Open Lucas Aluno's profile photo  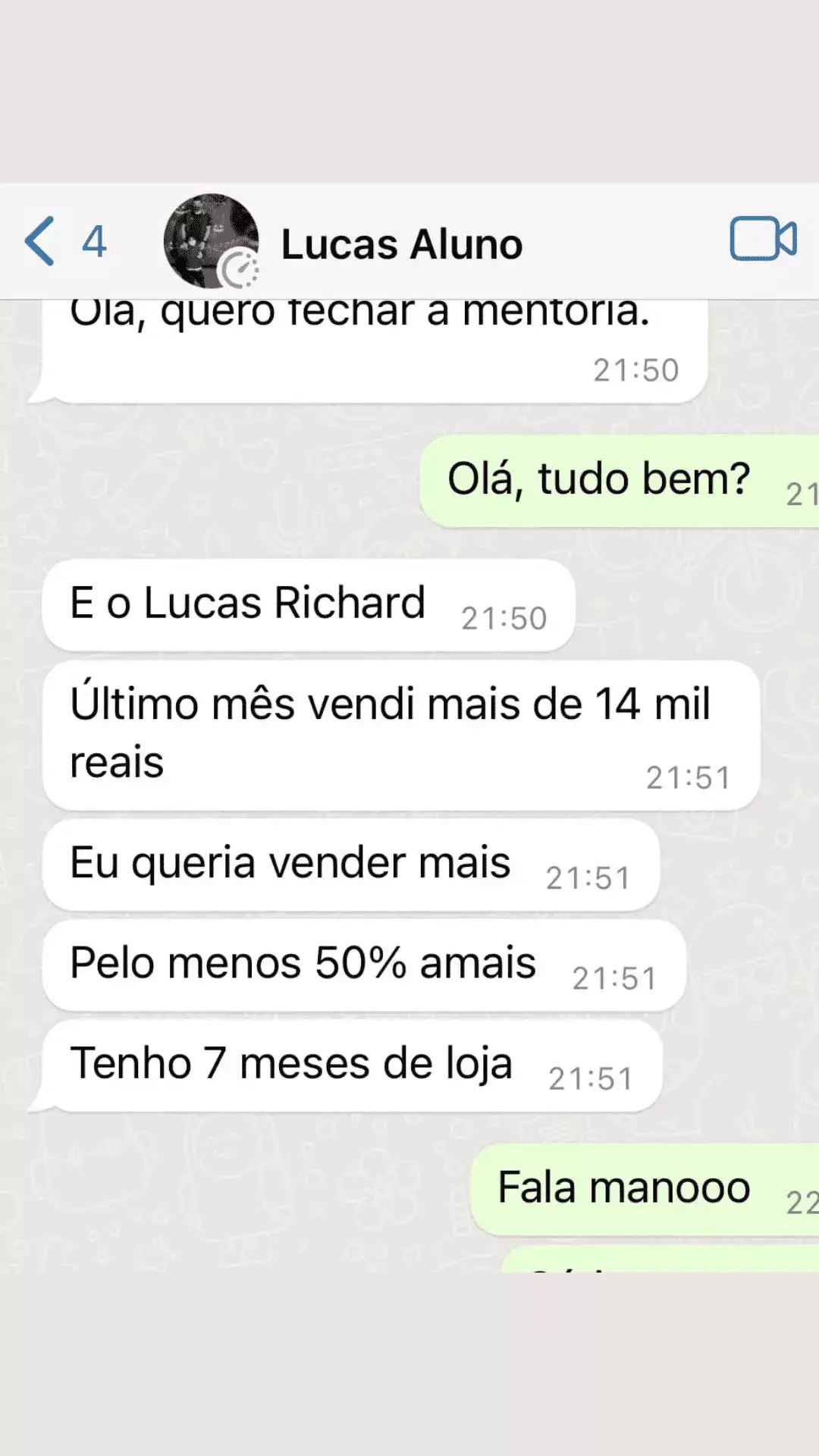(x=211, y=241)
